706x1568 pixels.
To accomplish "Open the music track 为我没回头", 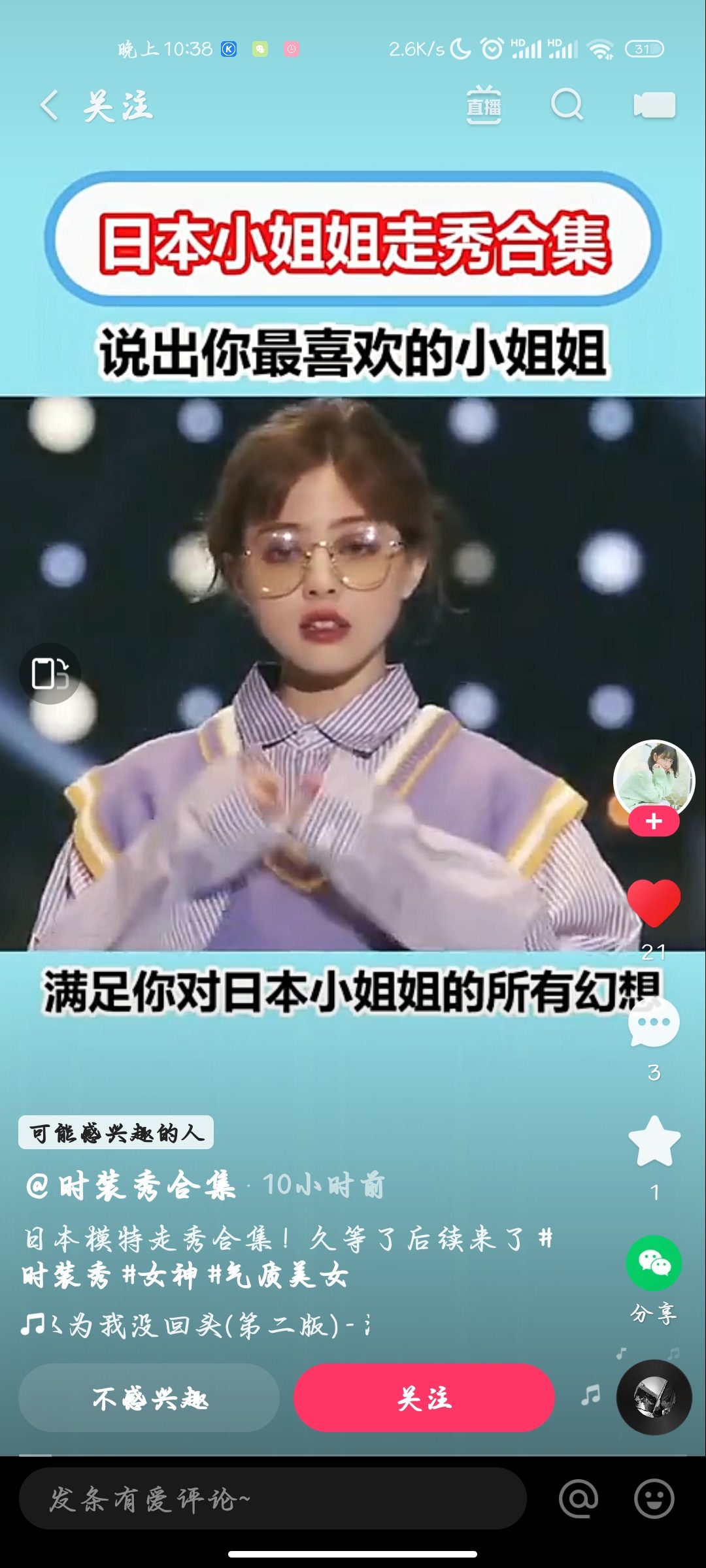I will tap(196, 1325).
